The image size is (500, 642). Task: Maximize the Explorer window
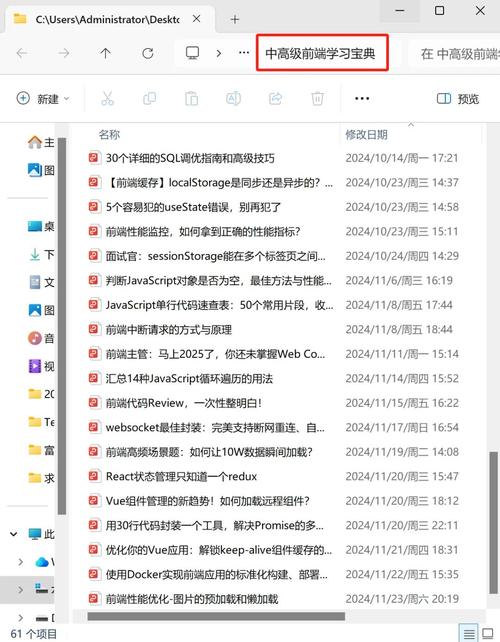[439, 11]
